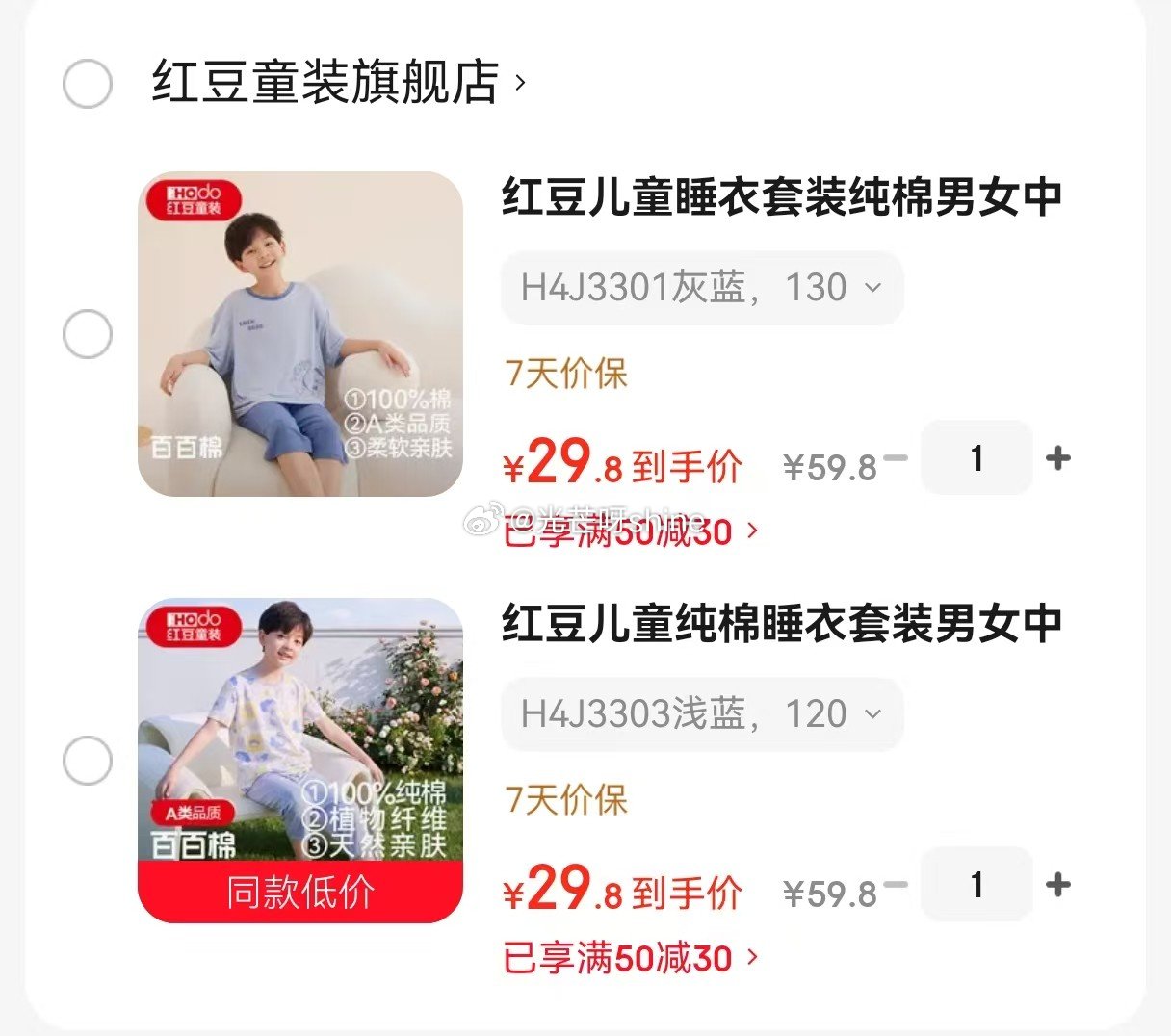This screenshot has height=1036, width=1171.
Task: Open 红豆儿童睡衣套装纯棉男女中 product title
Action: pyautogui.click(x=781, y=197)
